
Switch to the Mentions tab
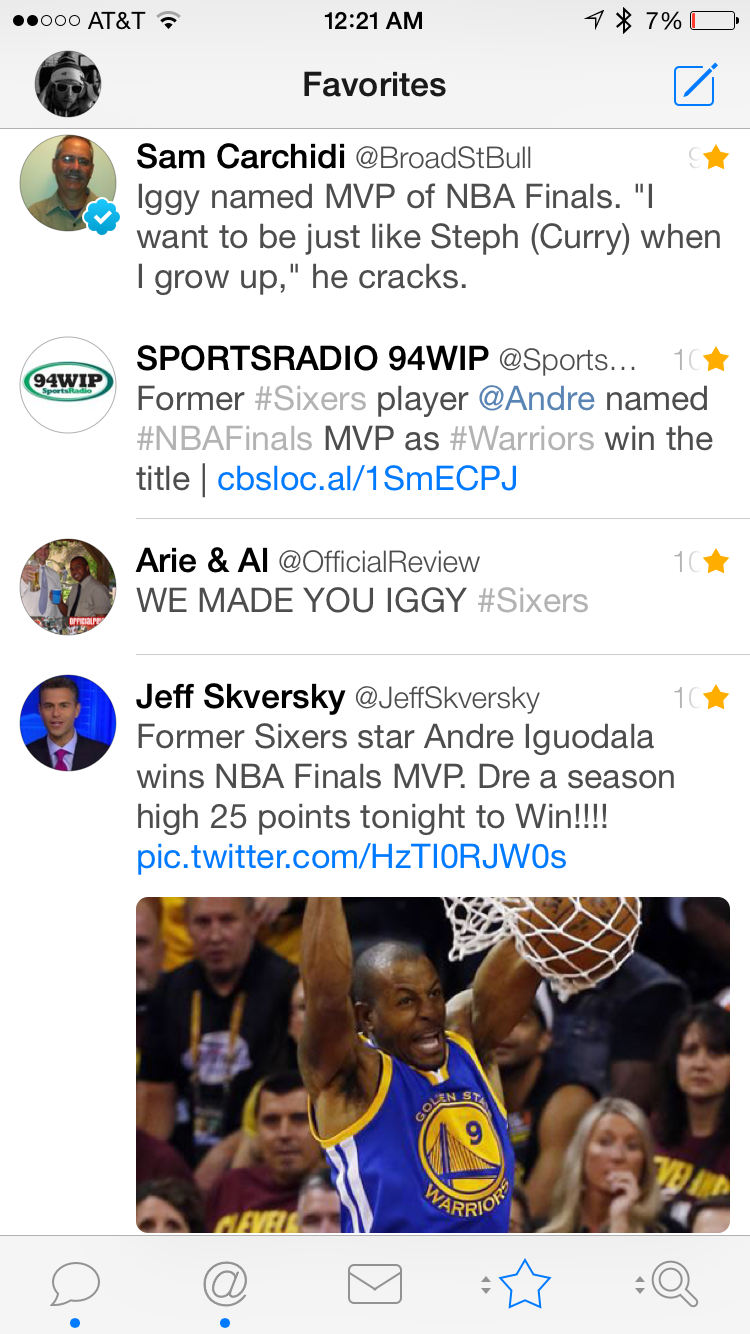[x=225, y=1284]
